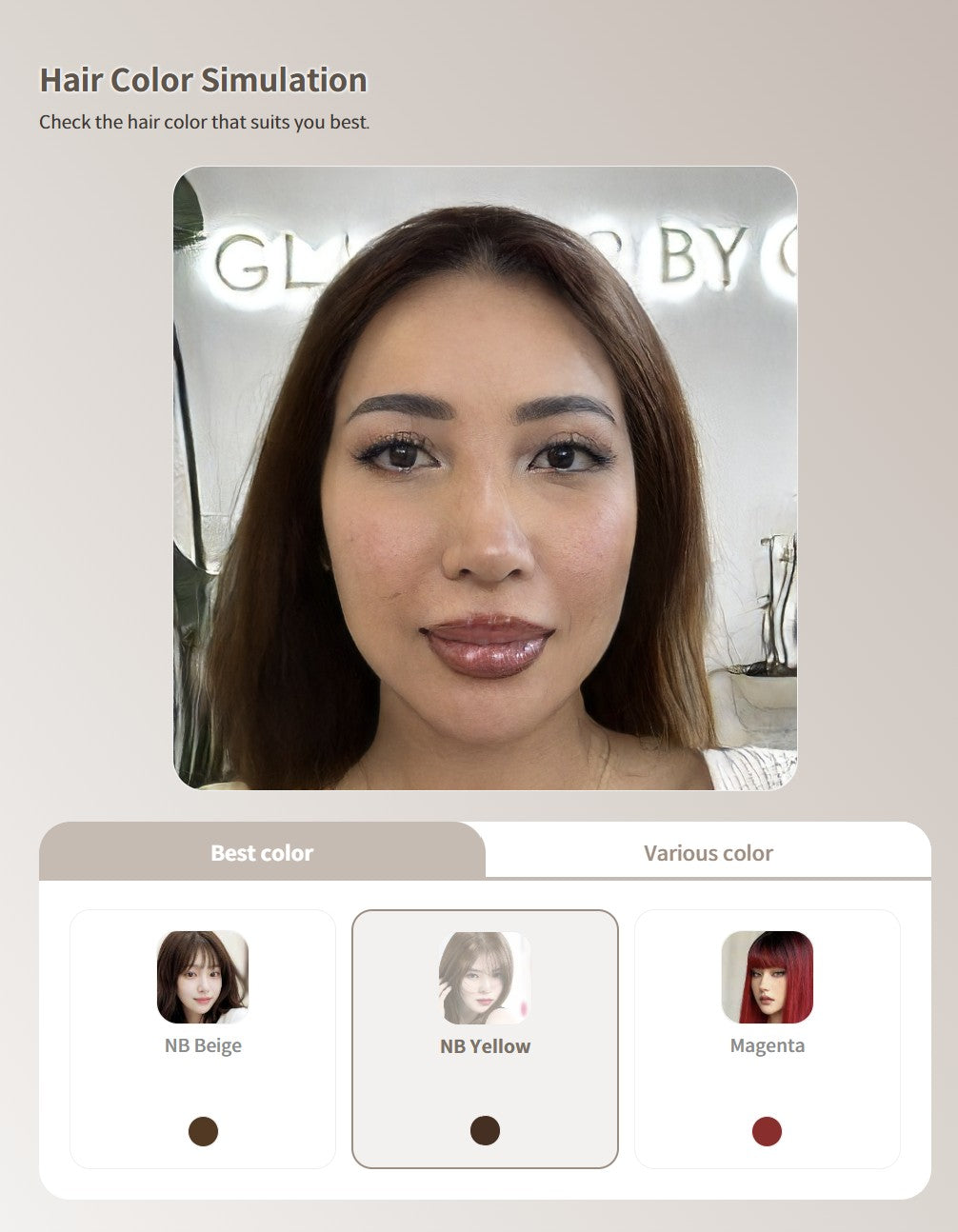Apply the Magenta hair color card

767,1038
